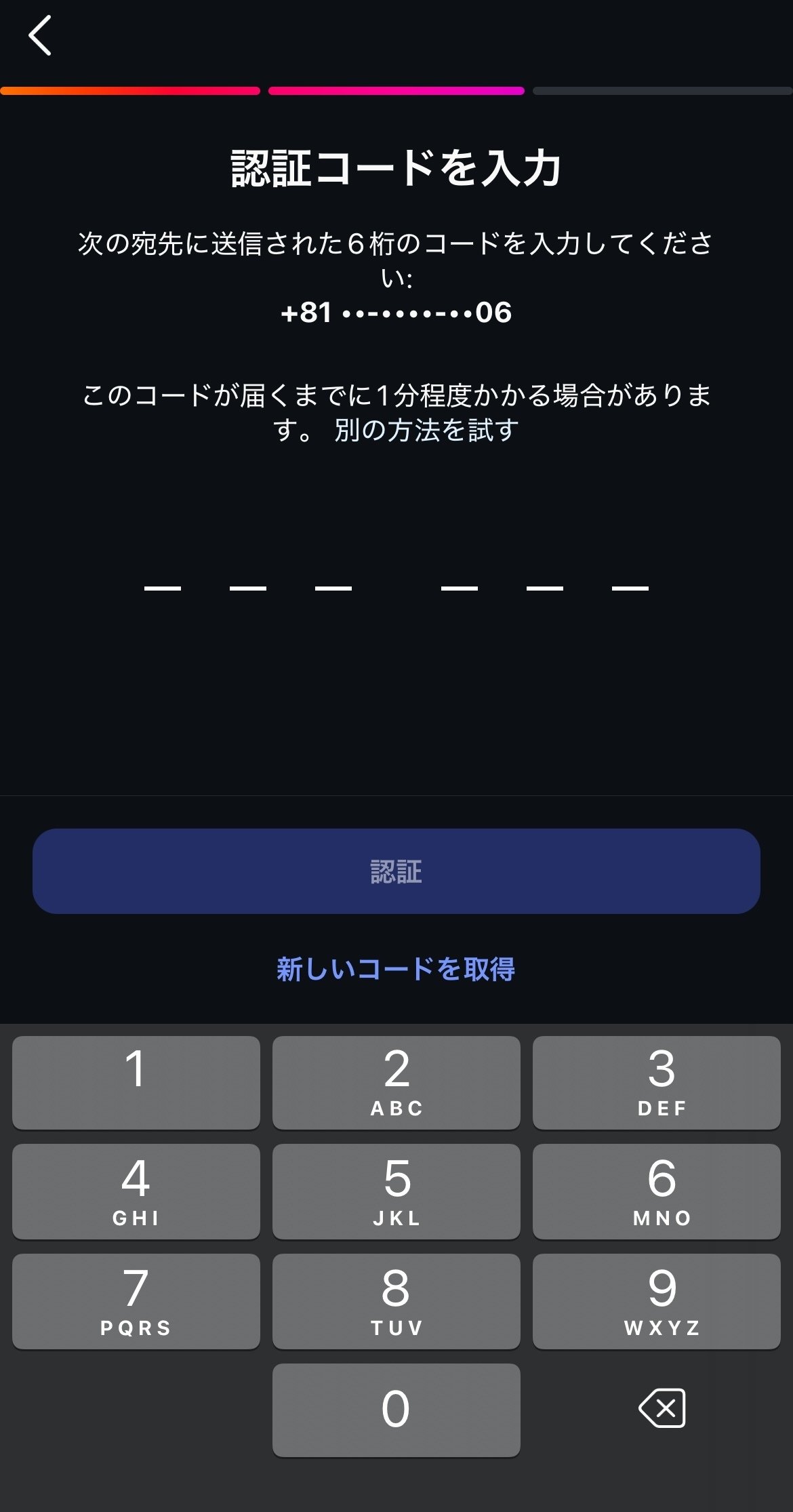This screenshot has width=793, height=1512.
Task: Tap the 別の方法を試す link
Action: click(426, 430)
